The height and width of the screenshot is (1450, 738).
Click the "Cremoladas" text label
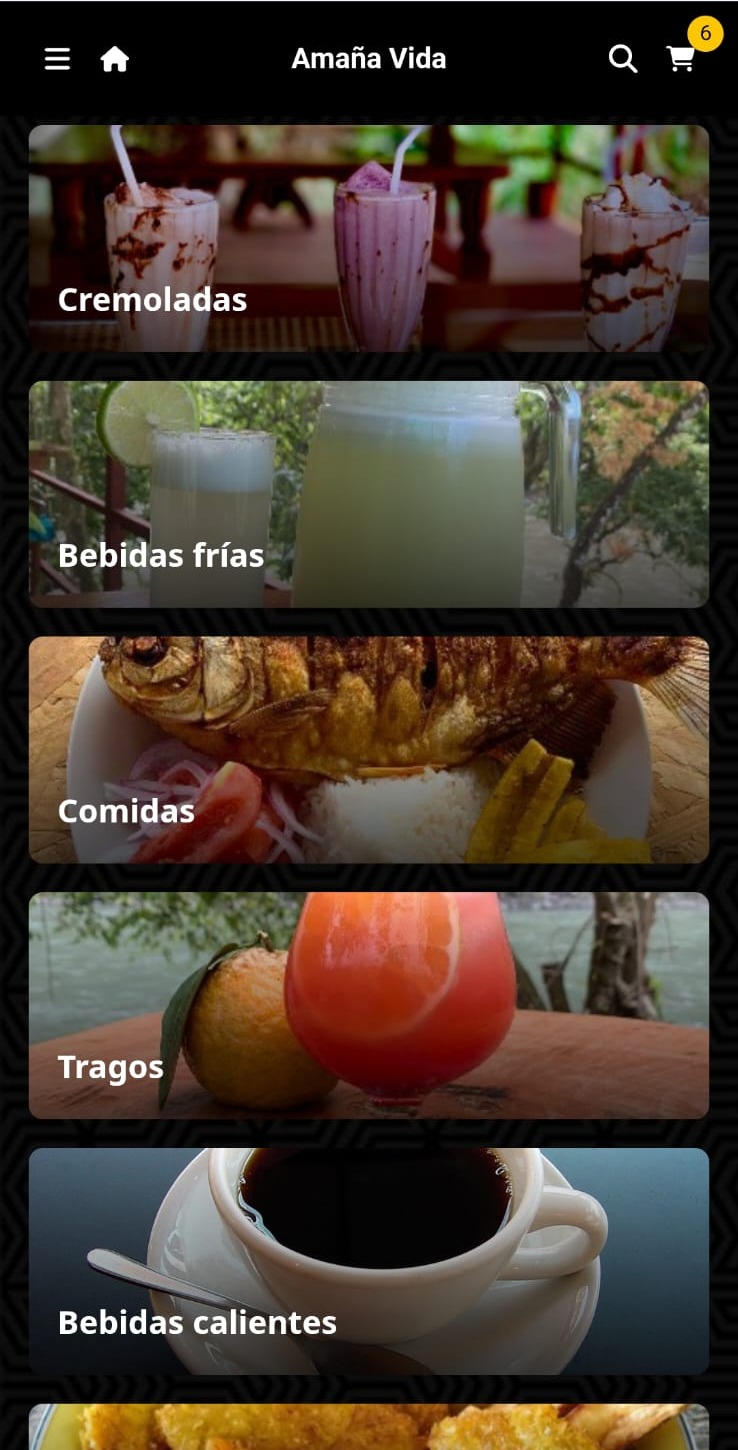click(x=151, y=299)
